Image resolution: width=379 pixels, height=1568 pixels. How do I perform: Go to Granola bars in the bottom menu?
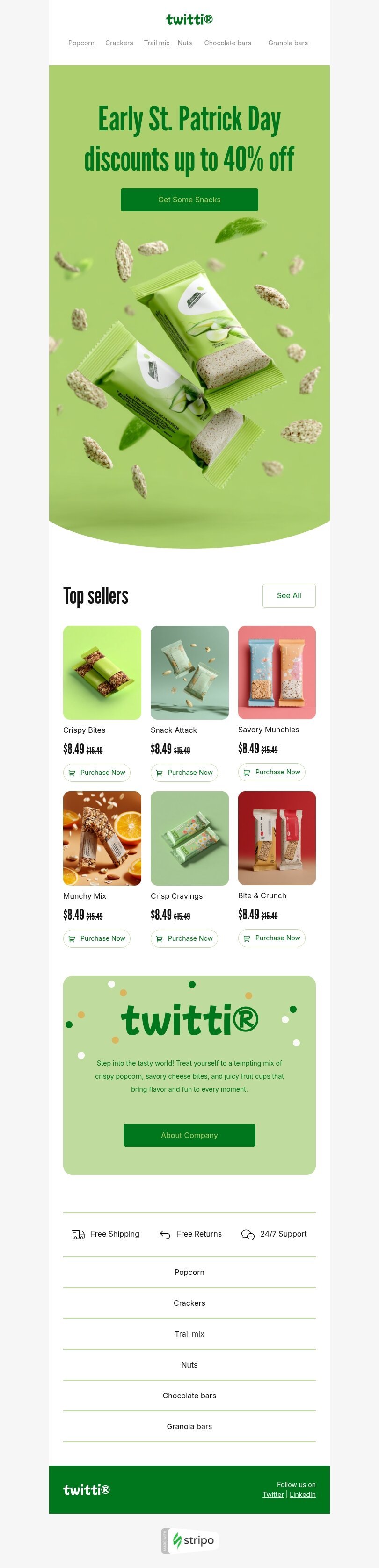189,1426
